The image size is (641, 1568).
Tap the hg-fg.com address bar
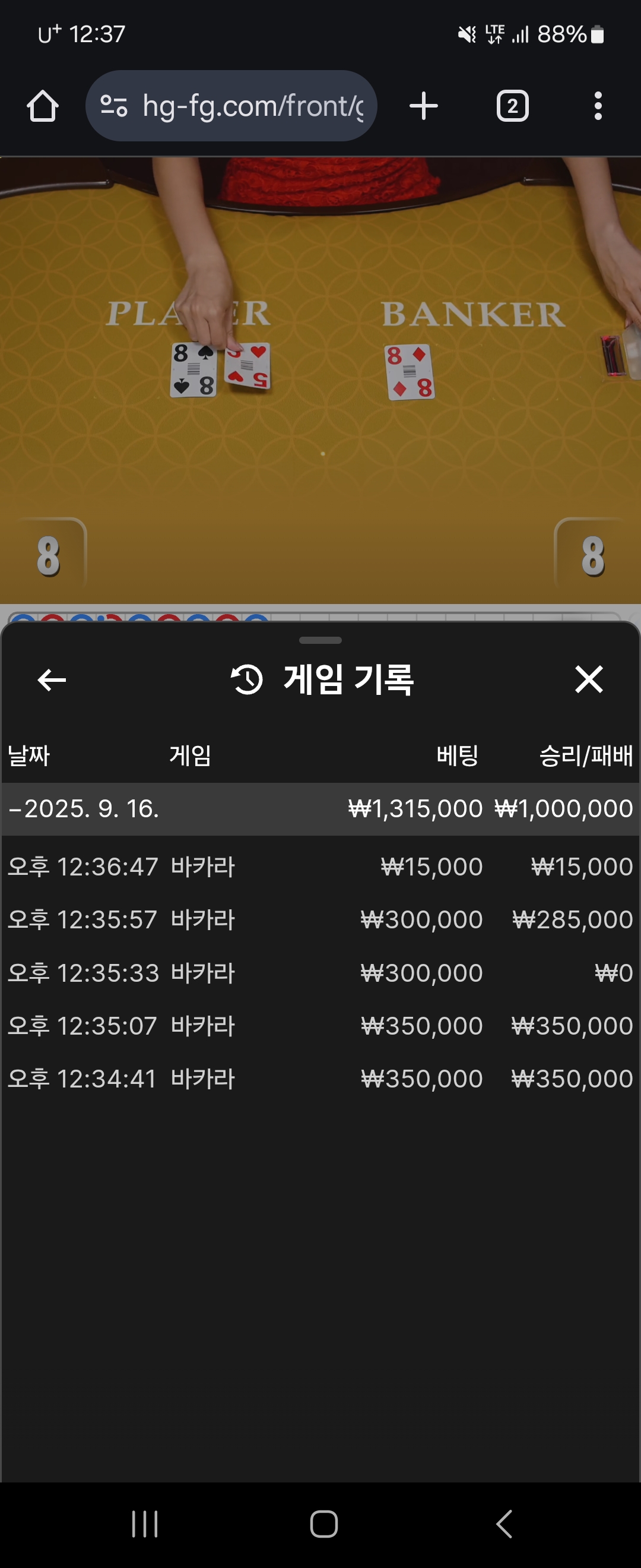(243, 106)
